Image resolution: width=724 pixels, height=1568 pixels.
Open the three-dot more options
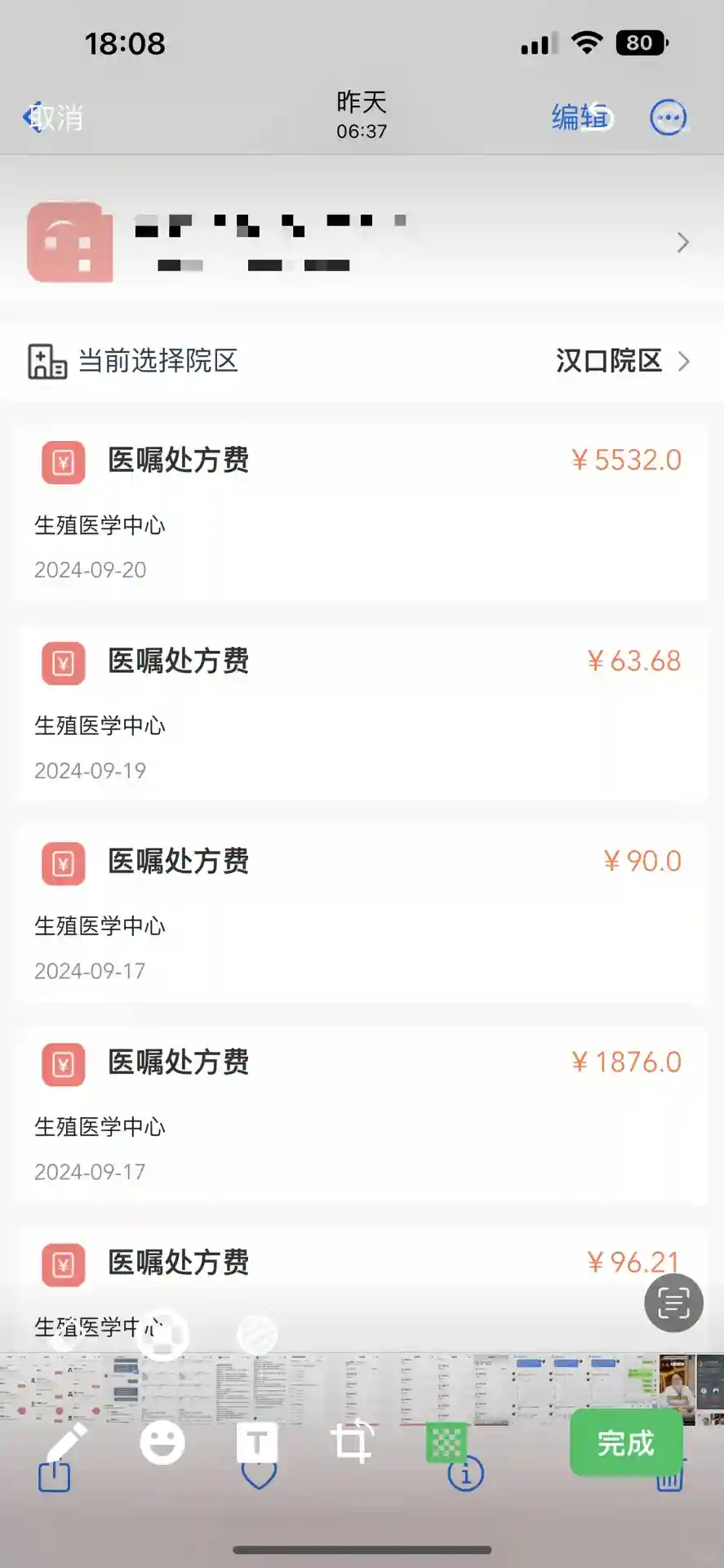click(x=668, y=118)
